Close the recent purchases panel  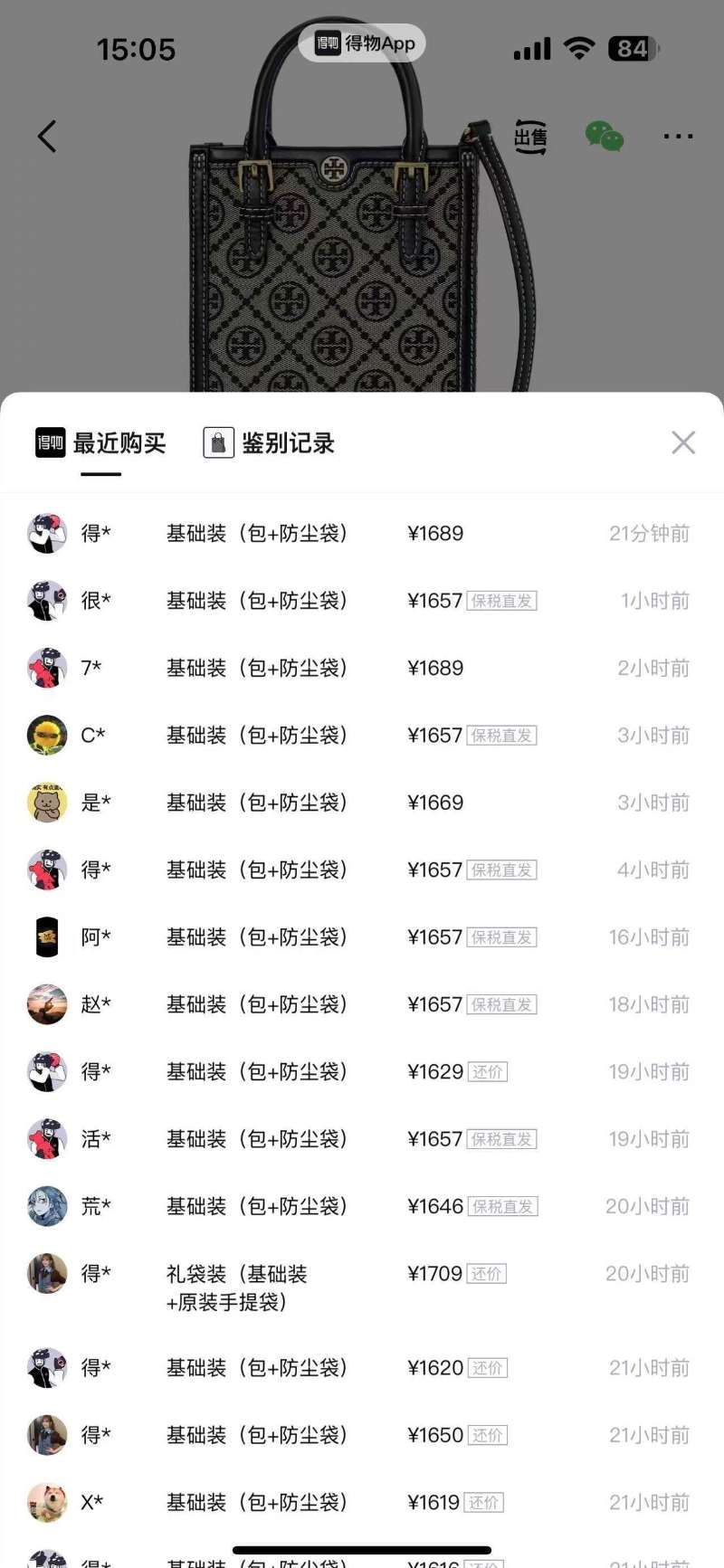(x=683, y=442)
